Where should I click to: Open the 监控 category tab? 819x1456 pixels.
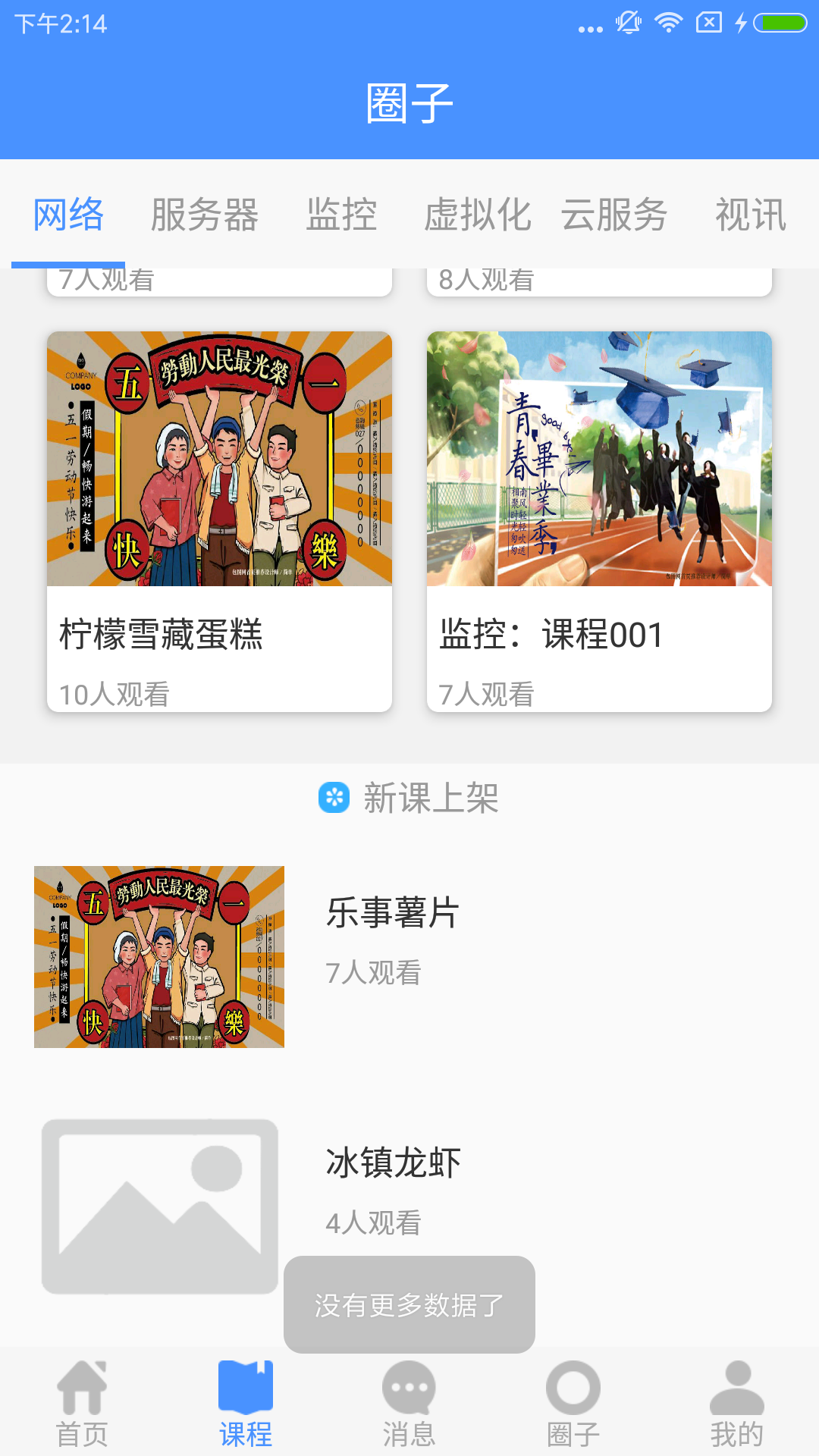(341, 215)
